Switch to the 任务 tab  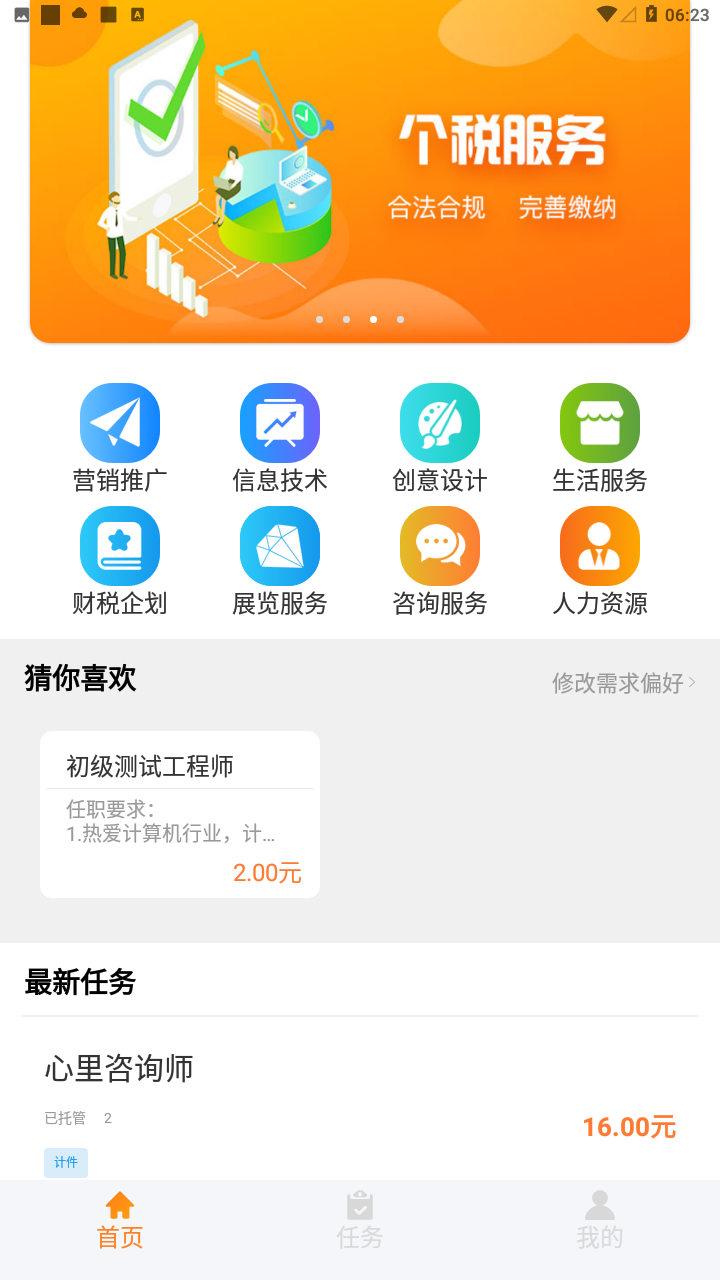360,1220
